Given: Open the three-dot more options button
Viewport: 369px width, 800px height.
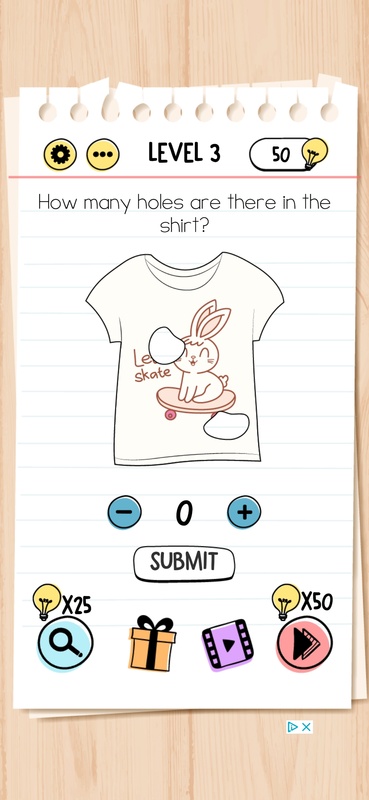Looking at the screenshot, I should tap(103, 155).
